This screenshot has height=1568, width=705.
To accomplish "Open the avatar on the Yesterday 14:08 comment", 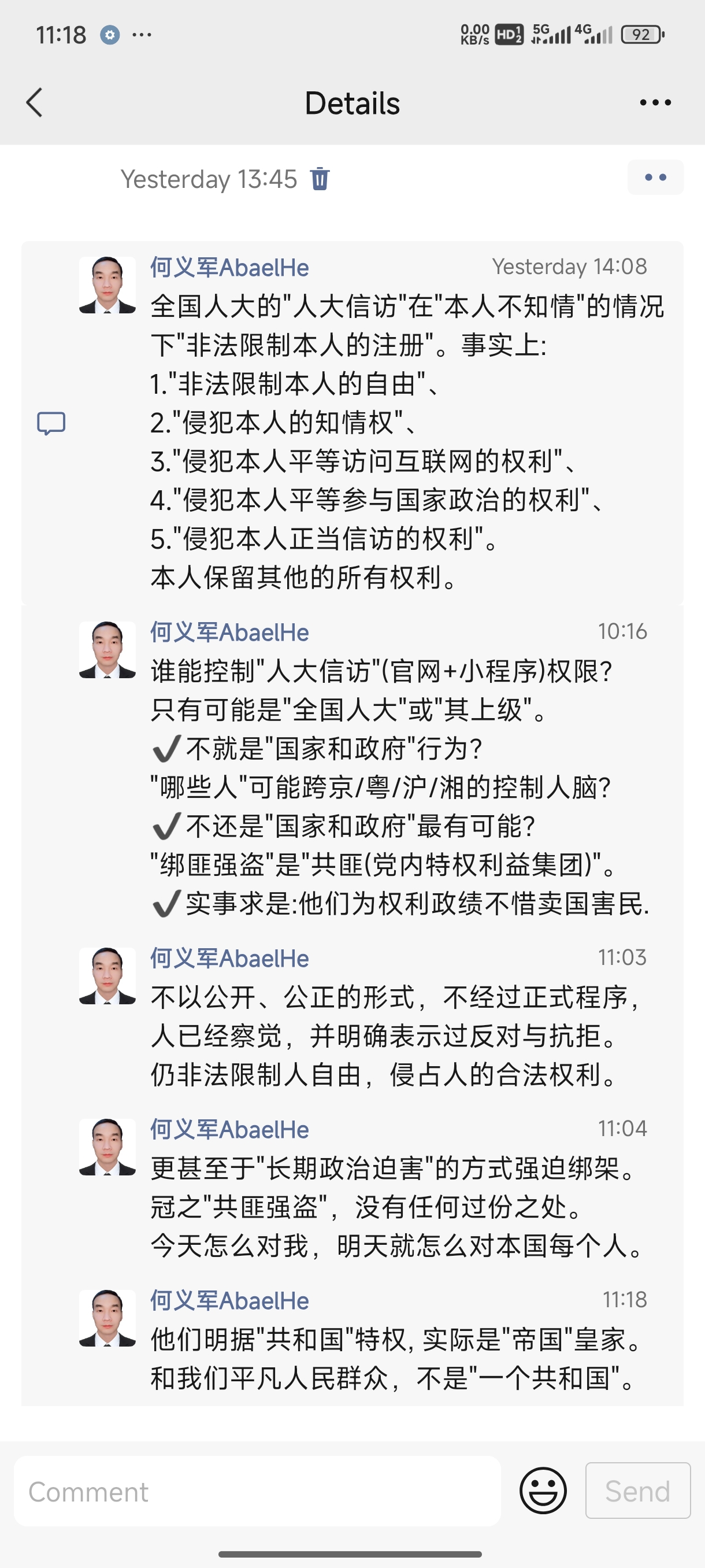I will 107,285.
